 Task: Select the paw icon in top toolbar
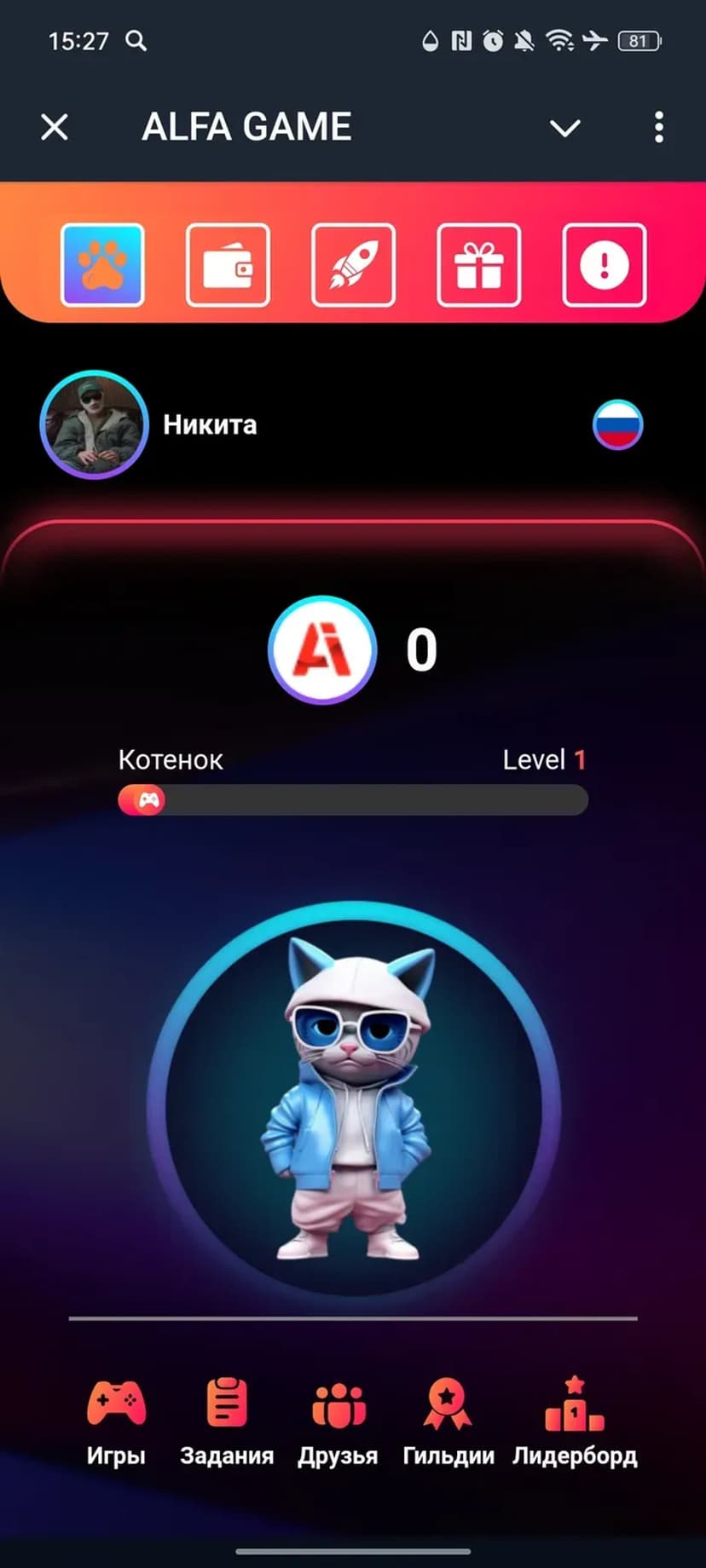point(102,264)
